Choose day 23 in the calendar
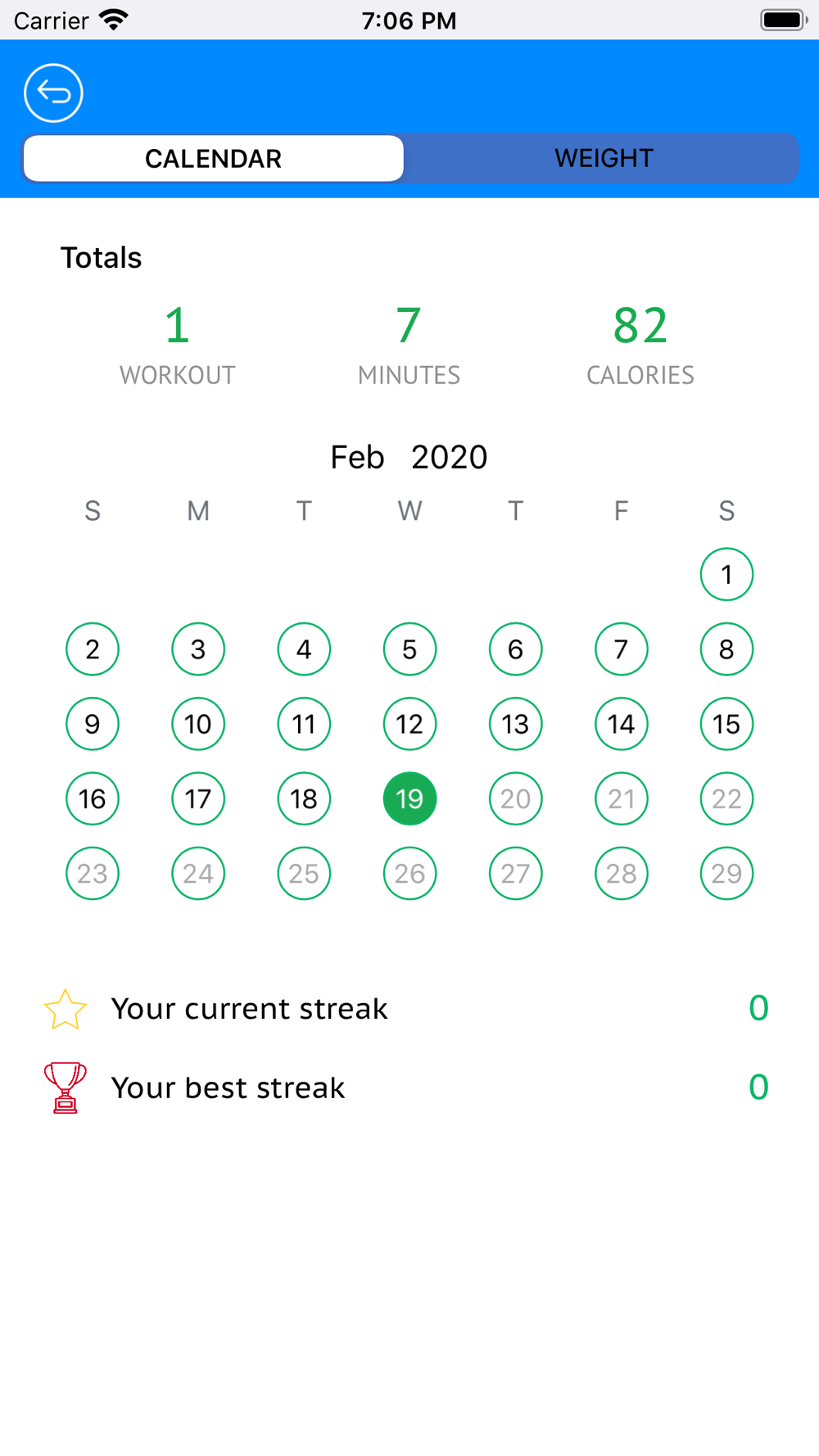The width and height of the screenshot is (819, 1456). [x=93, y=873]
